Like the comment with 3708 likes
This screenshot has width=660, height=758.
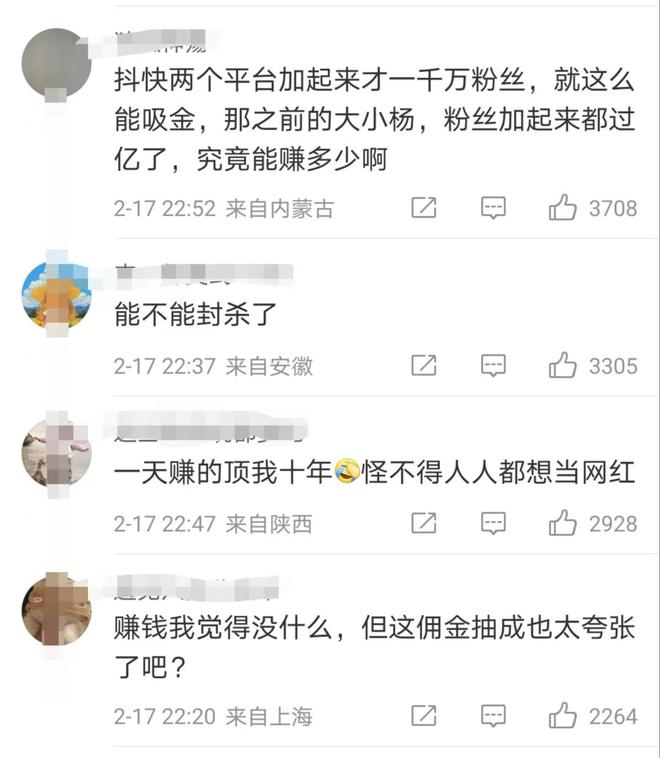(x=563, y=208)
